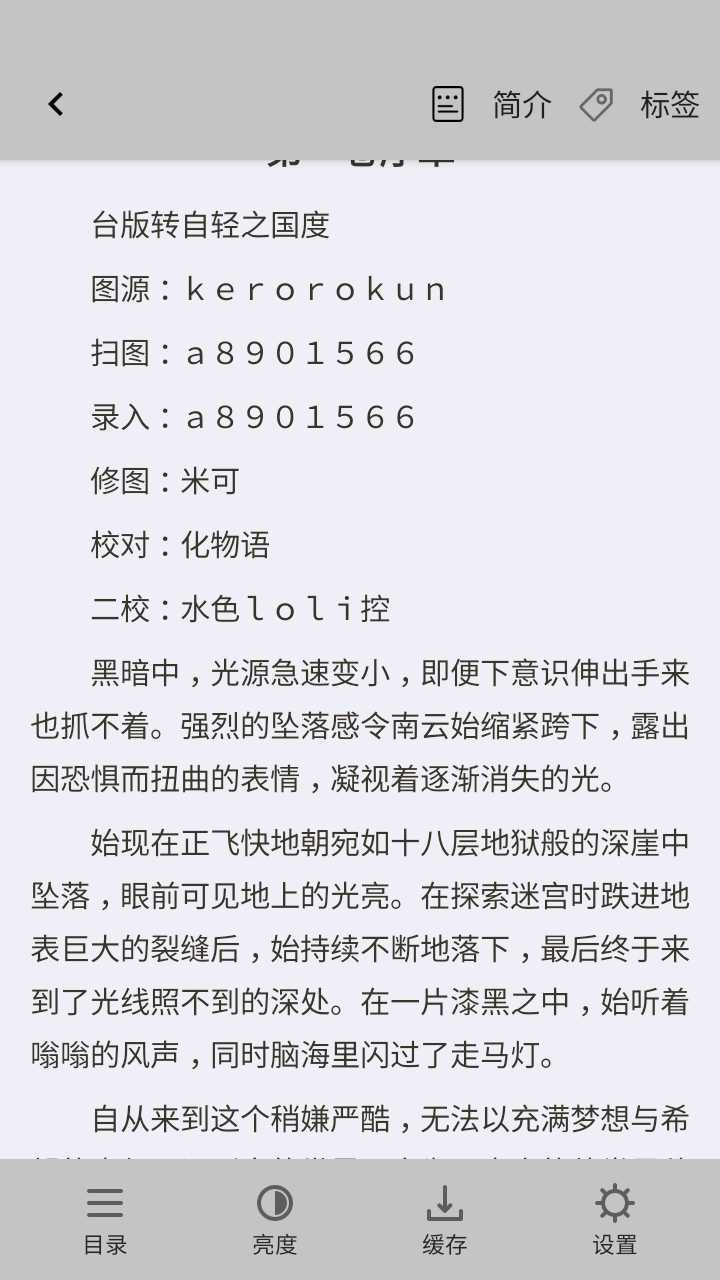
Task: Tap the download icon above 缓存
Action: pos(445,1202)
